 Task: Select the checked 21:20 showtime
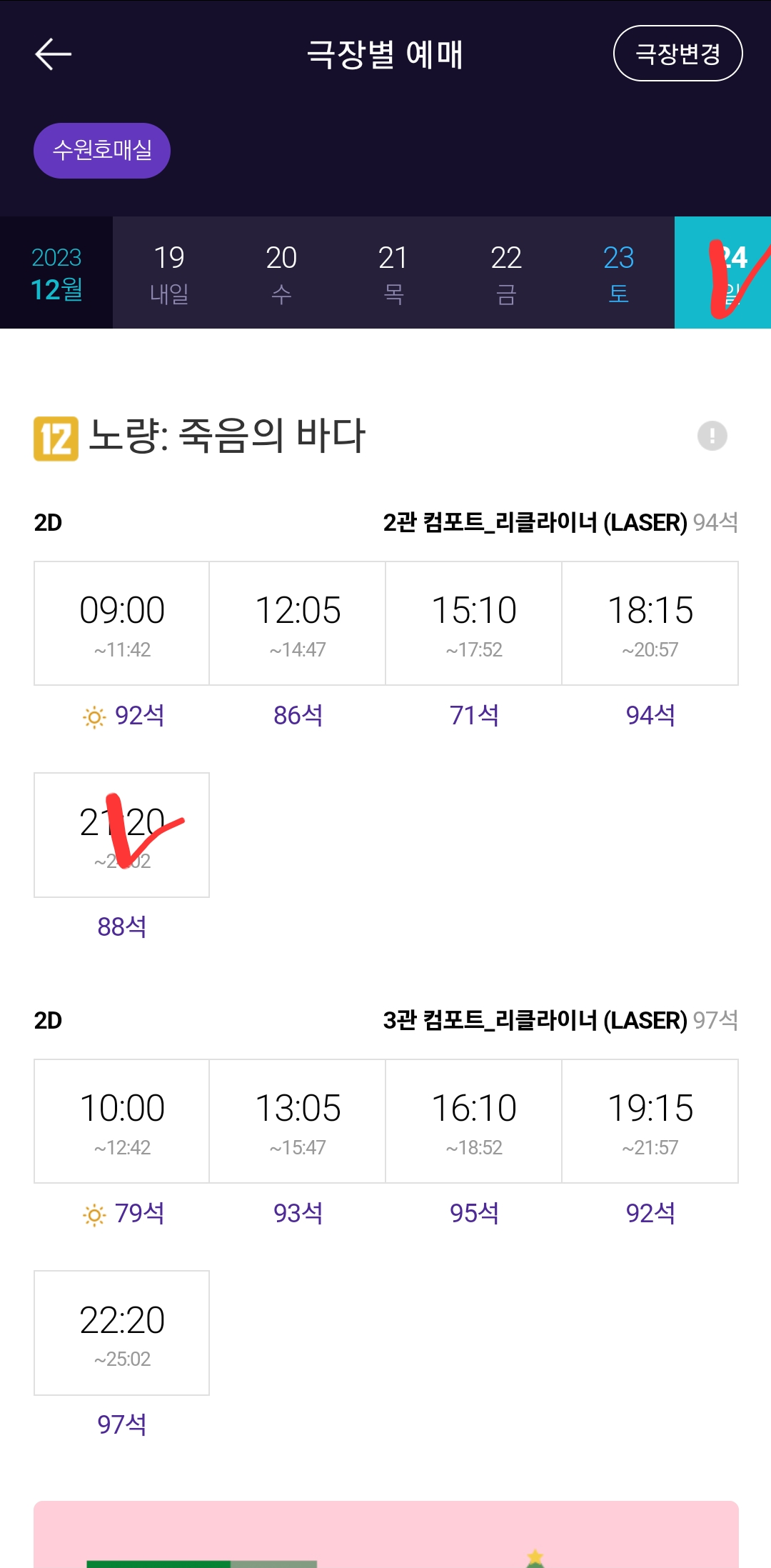(x=121, y=834)
